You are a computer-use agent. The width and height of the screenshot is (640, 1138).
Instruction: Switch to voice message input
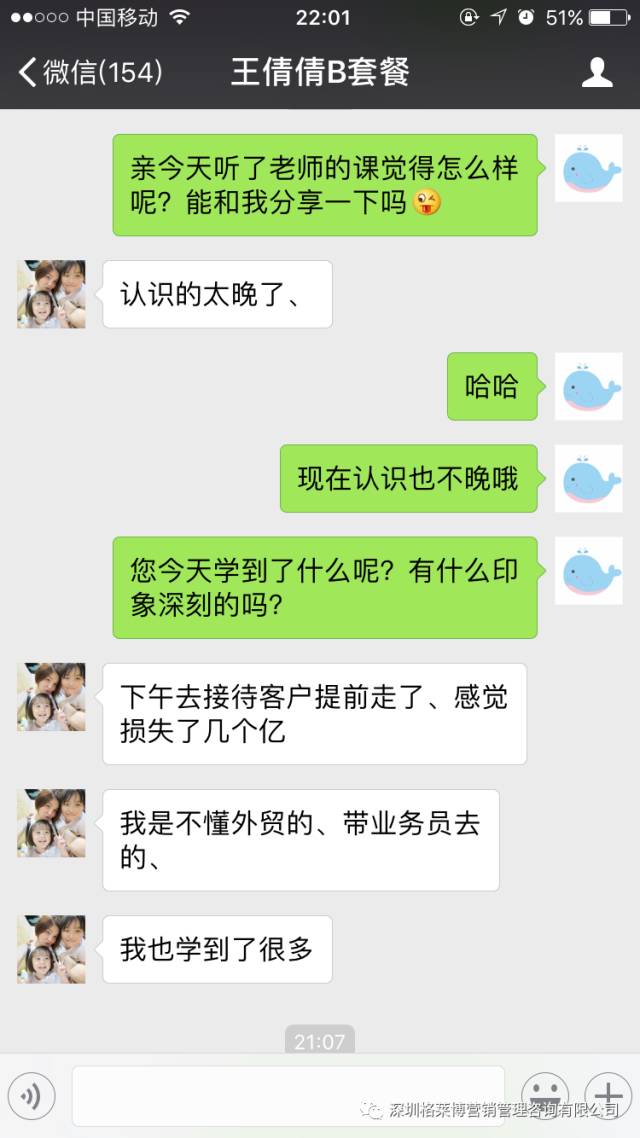tap(31, 1097)
